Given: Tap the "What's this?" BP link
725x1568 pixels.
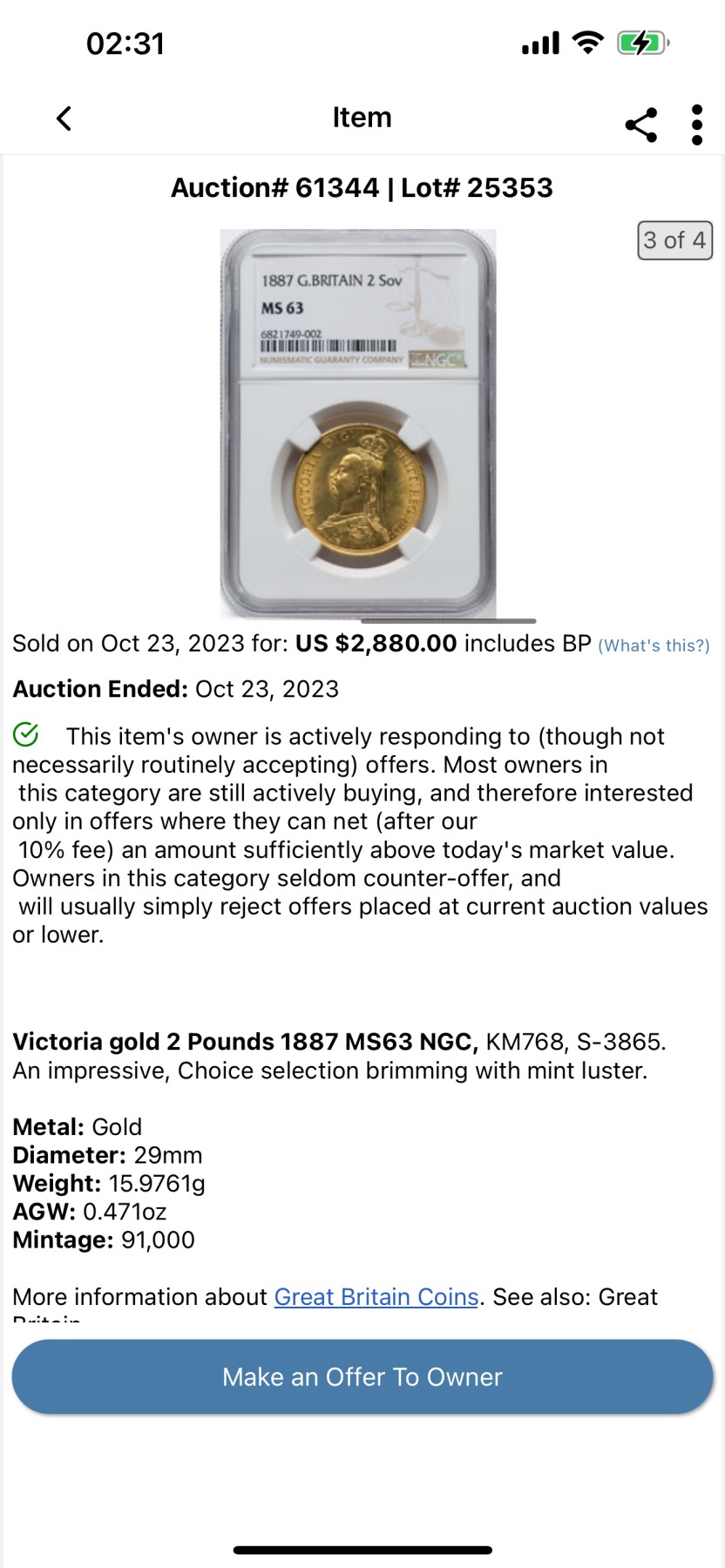Looking at the screenshot, I should pyautogui.click(x=654, y=645).
